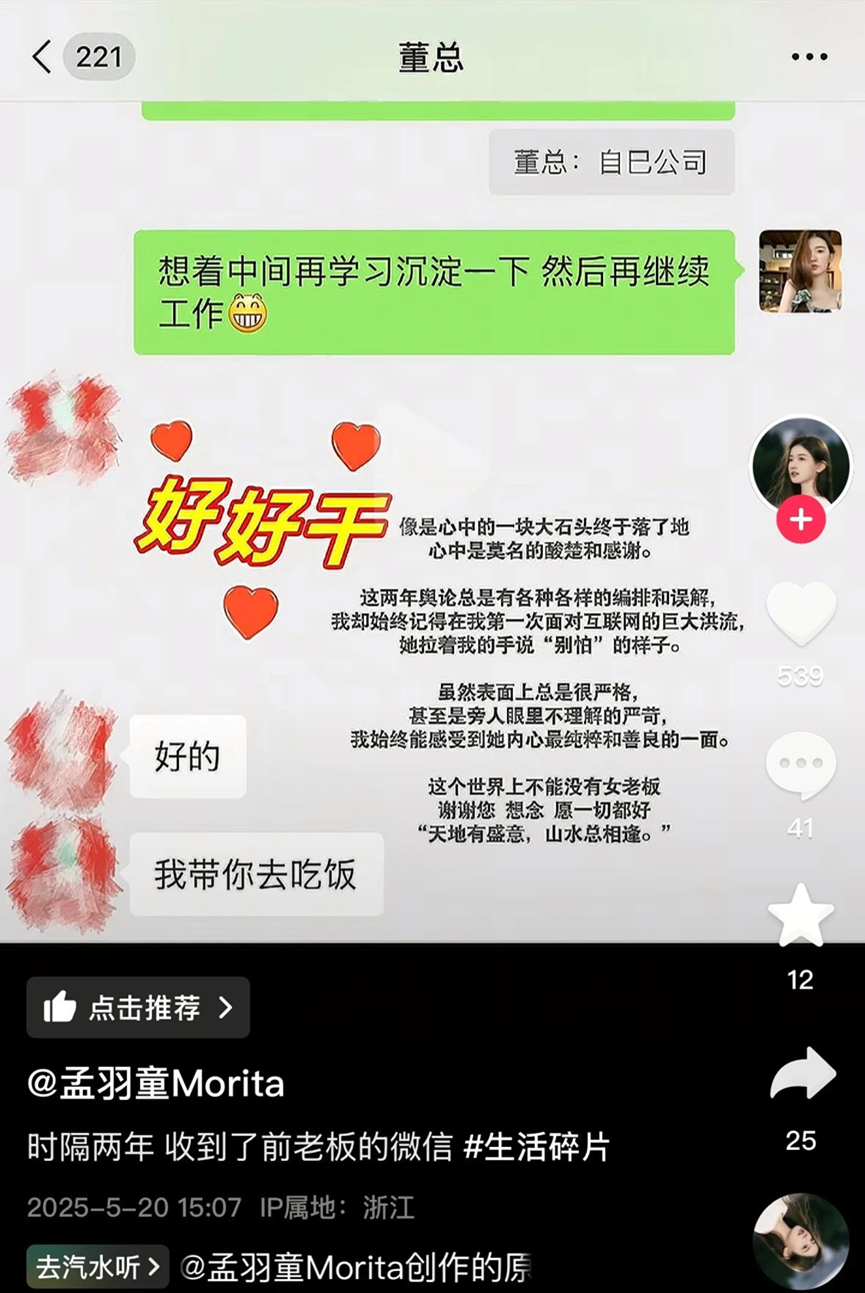865x1293 pixels.
Task: Follow the author via the plus button
Action: tap(800, 522)
